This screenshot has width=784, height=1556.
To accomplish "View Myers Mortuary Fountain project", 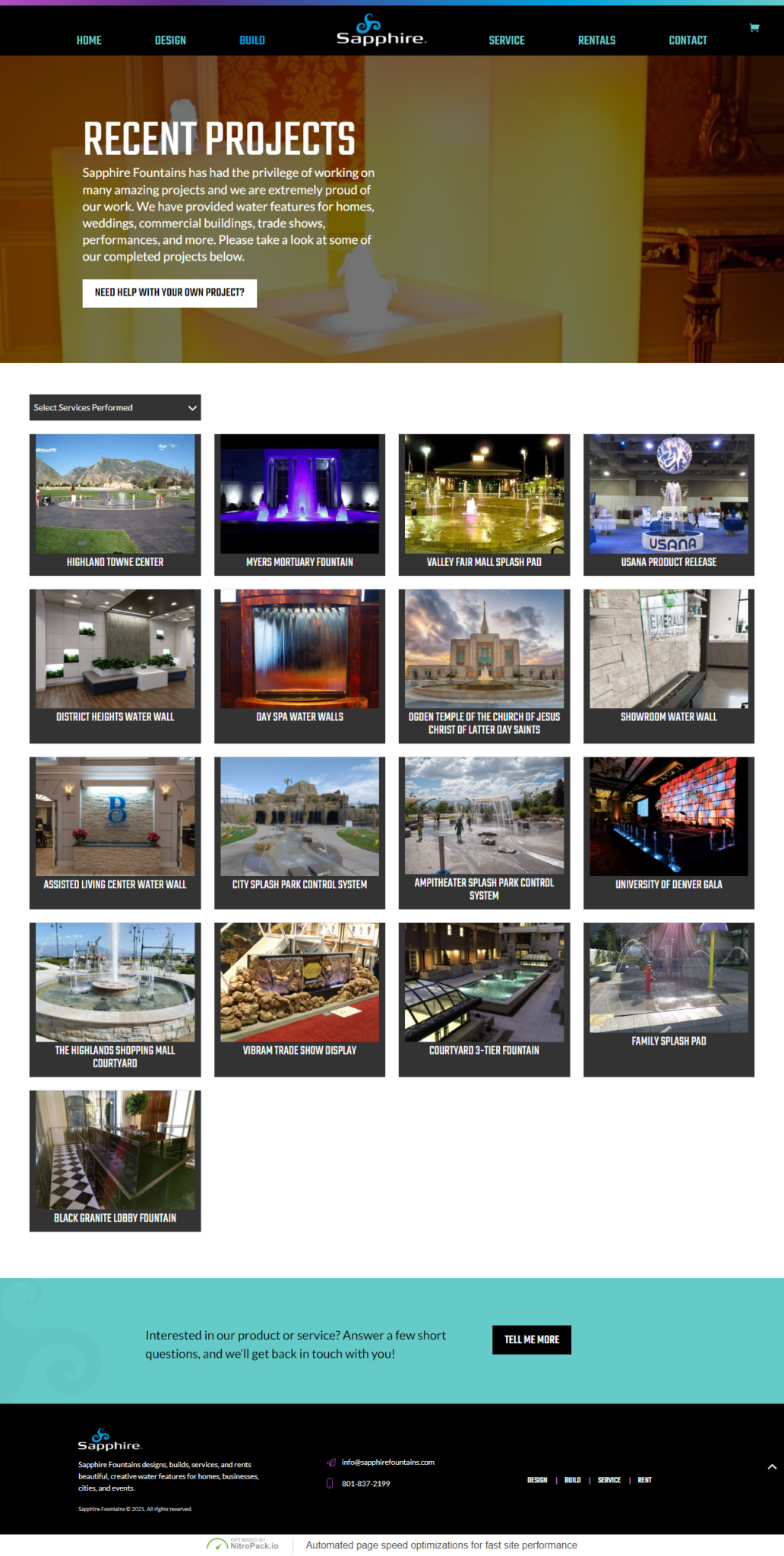I will click(299, 504).
